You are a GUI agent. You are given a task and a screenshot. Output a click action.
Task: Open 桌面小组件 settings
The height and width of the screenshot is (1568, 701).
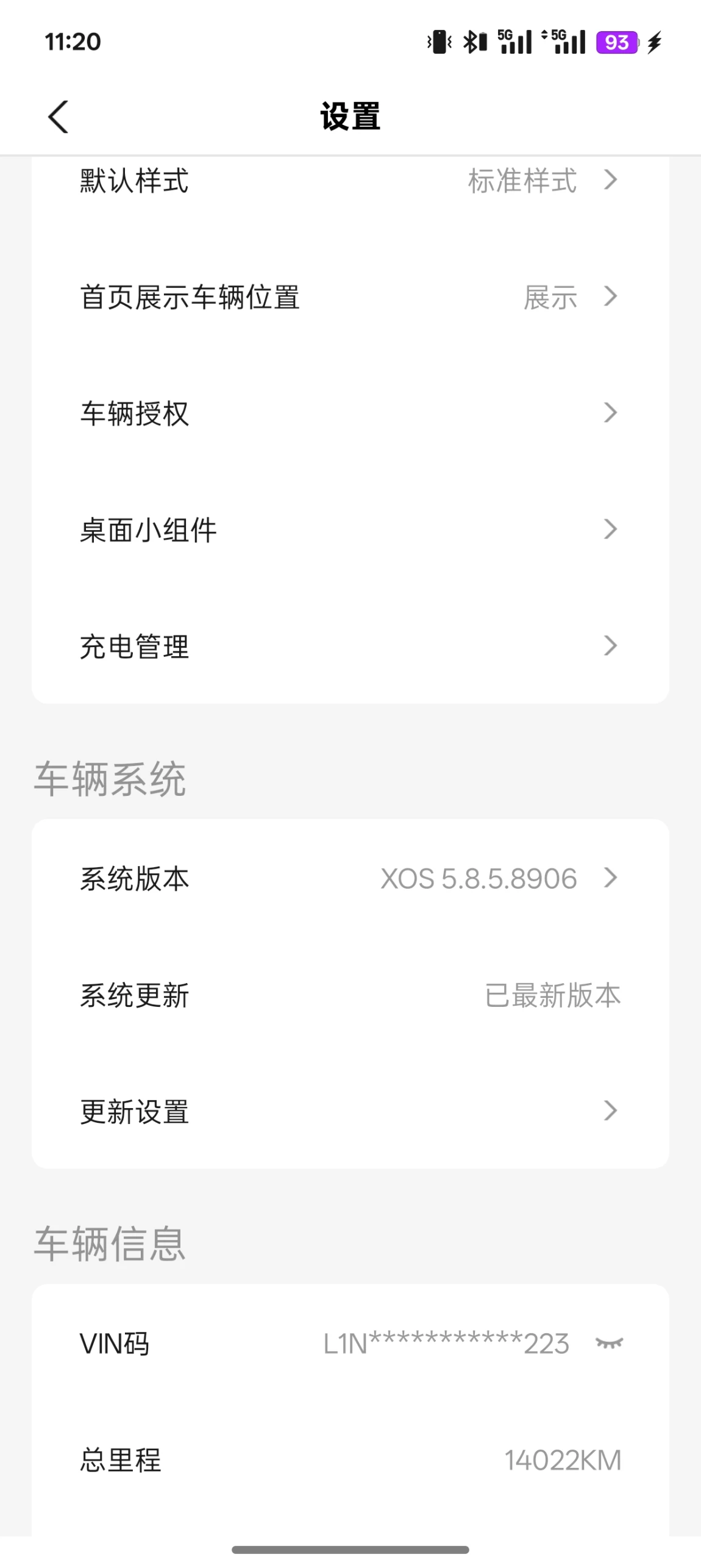pyautogui.click(x=350, y=529)
